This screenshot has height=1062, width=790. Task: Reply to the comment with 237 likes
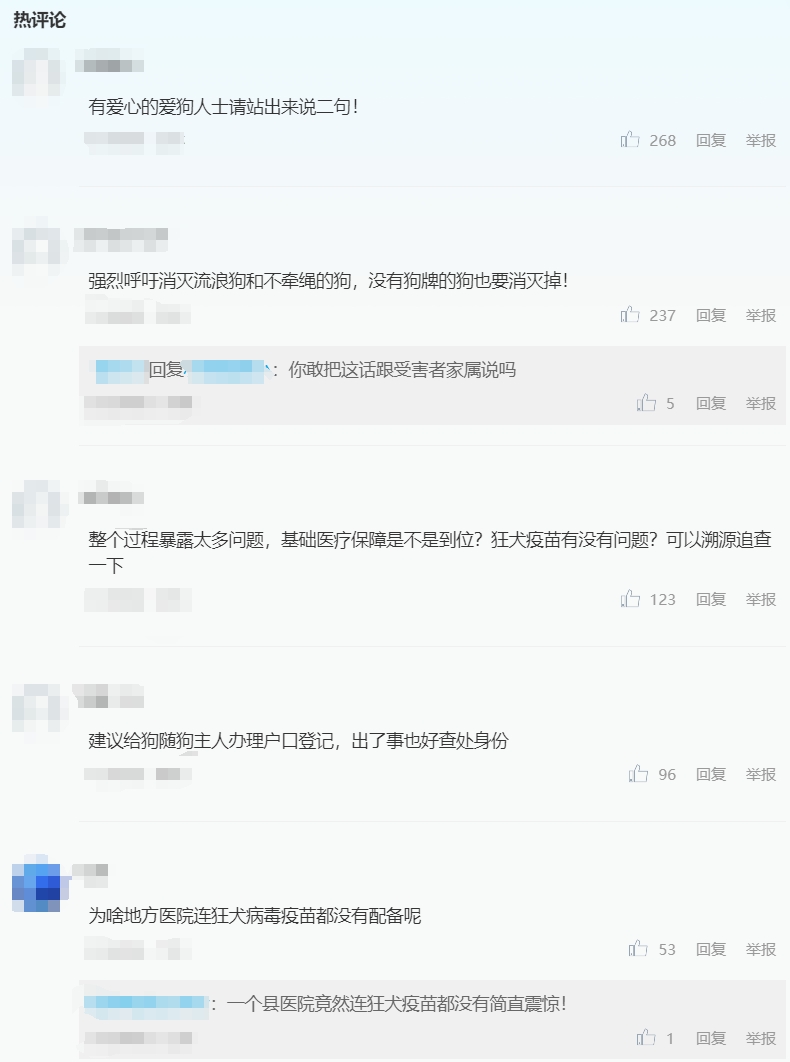[711, 315]
